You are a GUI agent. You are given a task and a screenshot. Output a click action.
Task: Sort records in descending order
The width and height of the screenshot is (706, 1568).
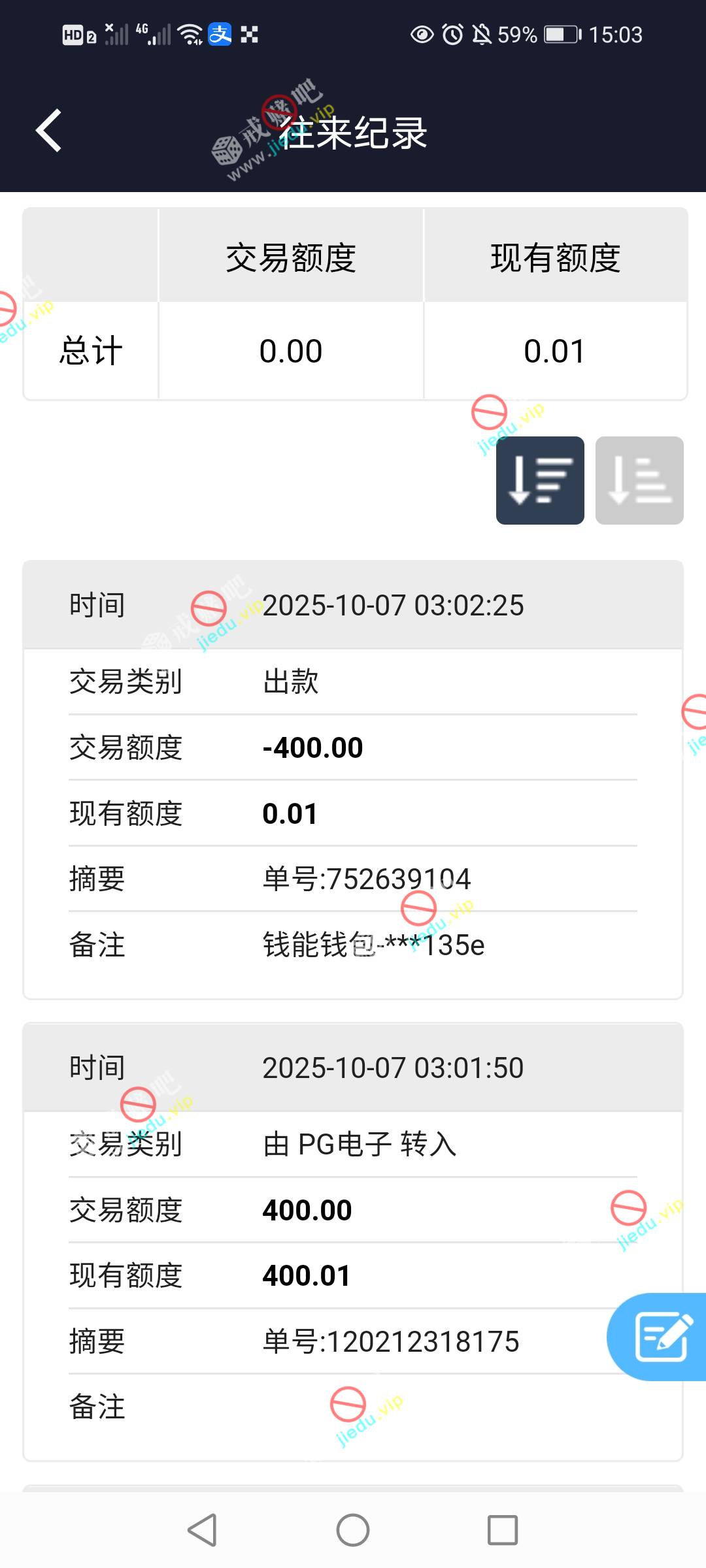tap(540, 480)
